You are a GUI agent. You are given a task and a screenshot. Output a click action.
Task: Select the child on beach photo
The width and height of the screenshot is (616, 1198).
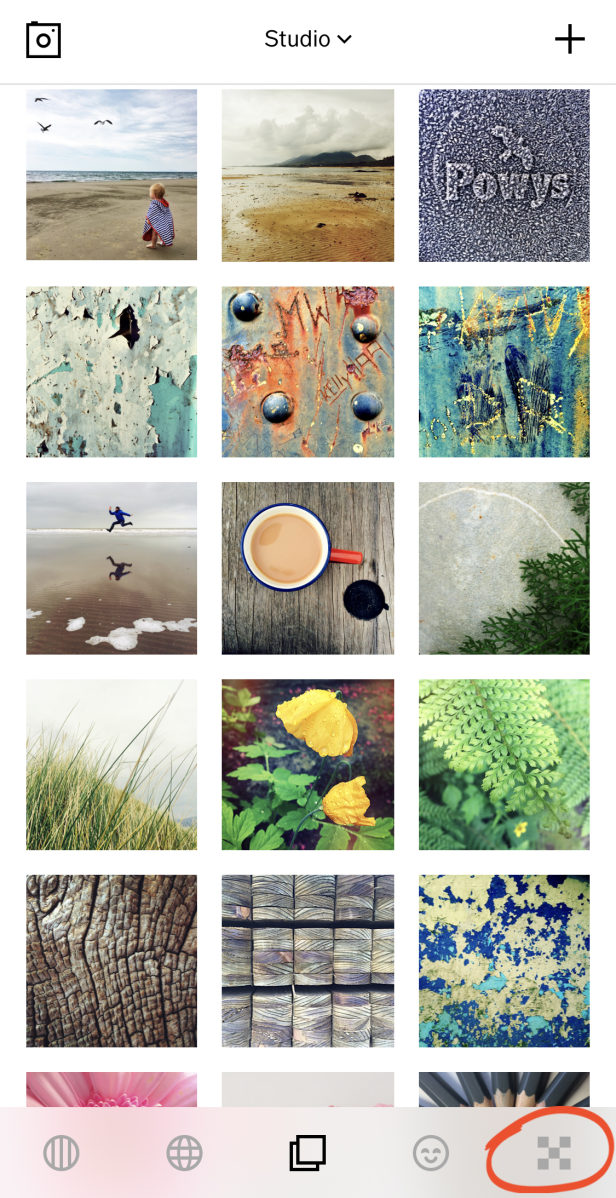tap(111, 175)
